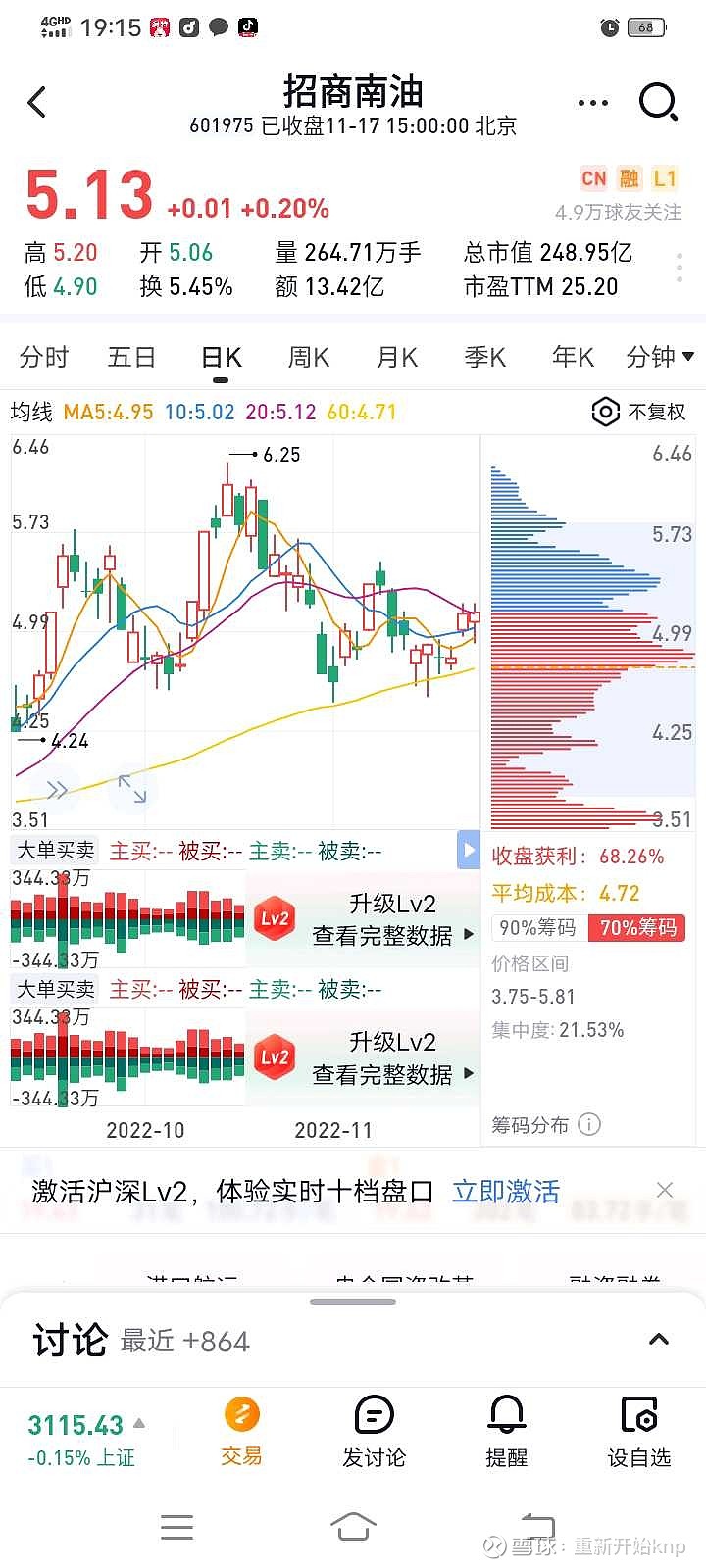Open the three-dot overflow menu
The image size is (706, 1568).
[x=593, y=102]
